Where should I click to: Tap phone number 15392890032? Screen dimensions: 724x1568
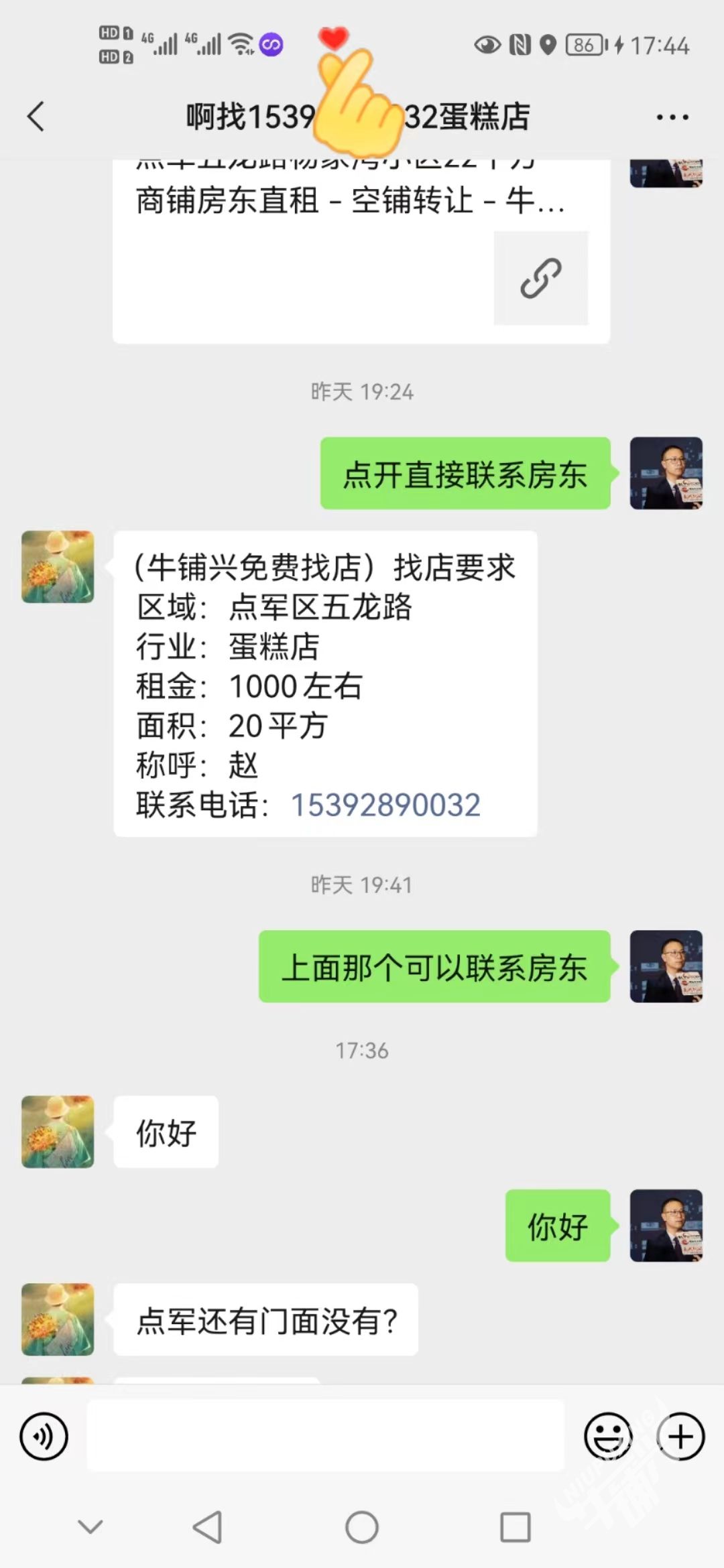tap(385, 805)
